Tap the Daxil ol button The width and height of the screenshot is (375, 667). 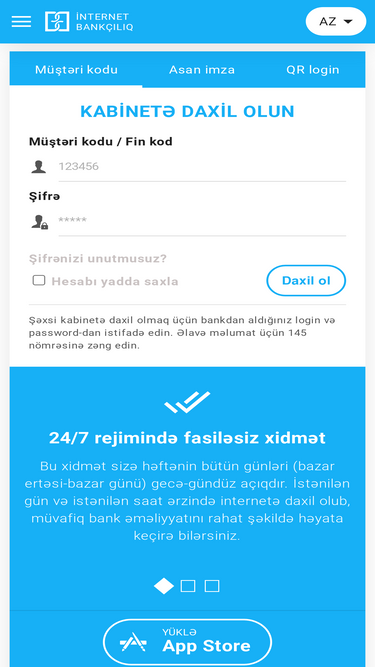pos(306,280)
